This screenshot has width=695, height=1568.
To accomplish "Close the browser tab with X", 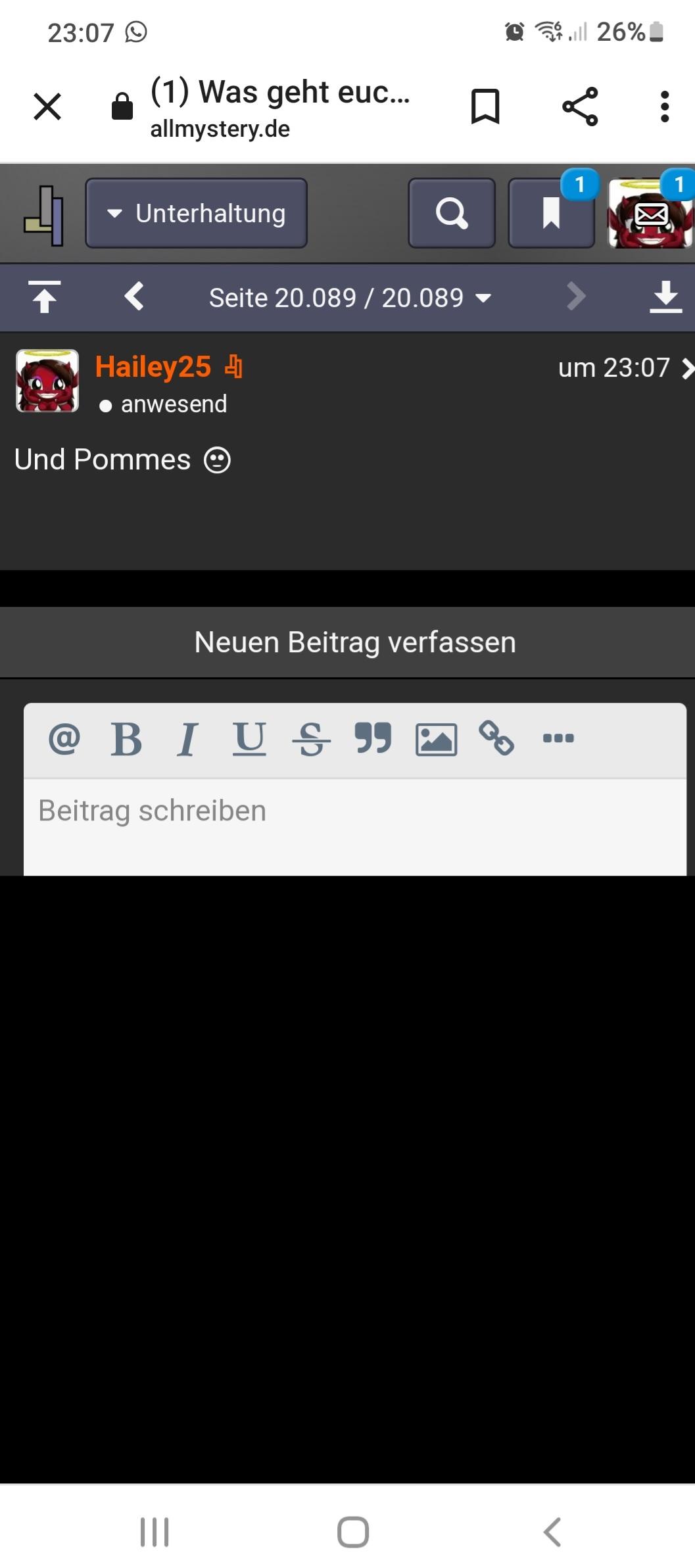I will pos(47,107).
